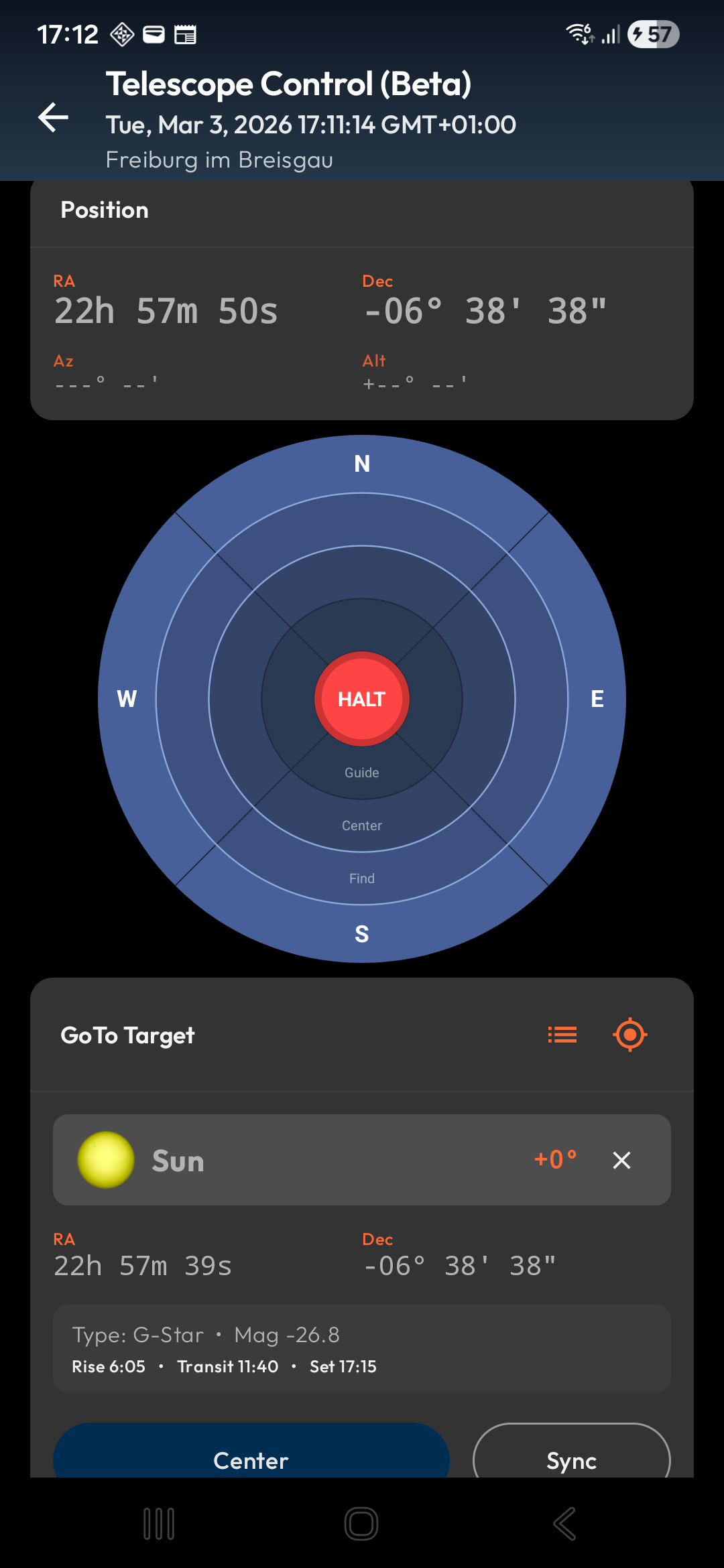Select the crosshair locate-target icon
The width and height of the screenshot is (724, 1568).
[x=630, y=1035]
